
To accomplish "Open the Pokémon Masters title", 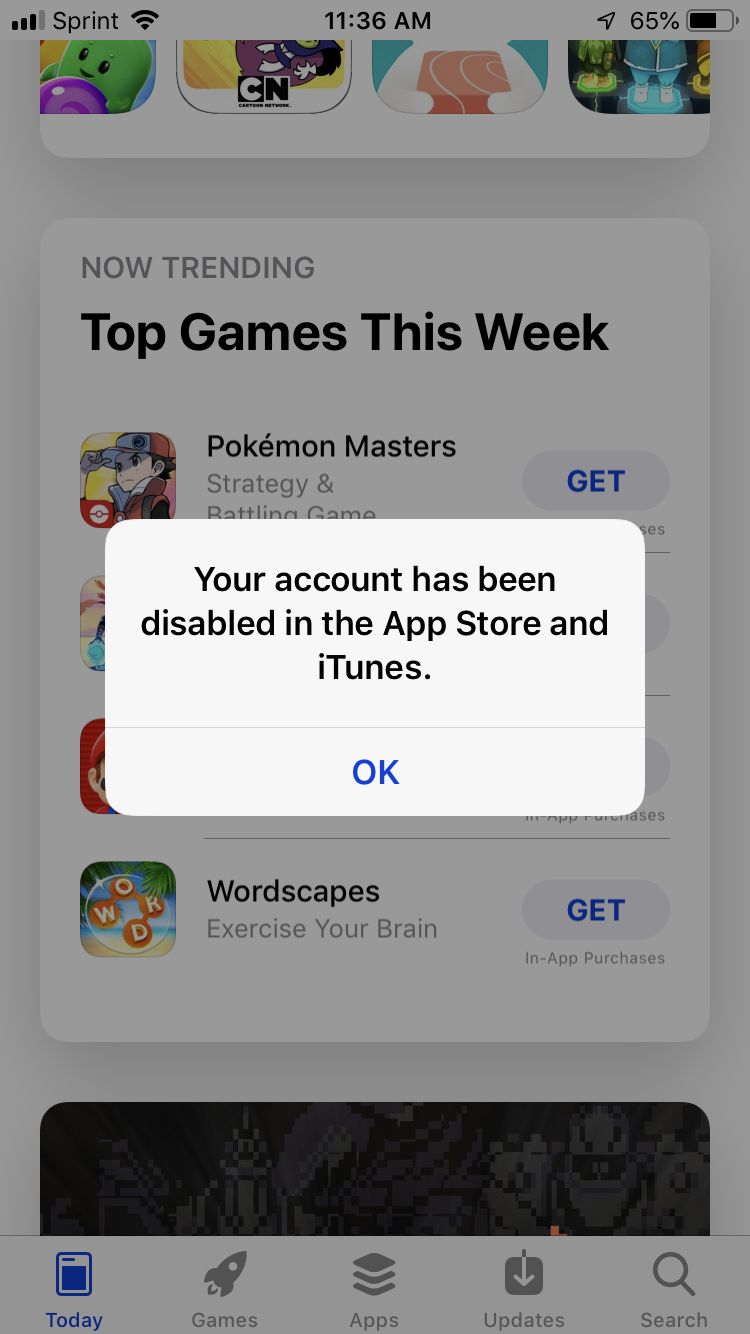I will tap(331, 446).
